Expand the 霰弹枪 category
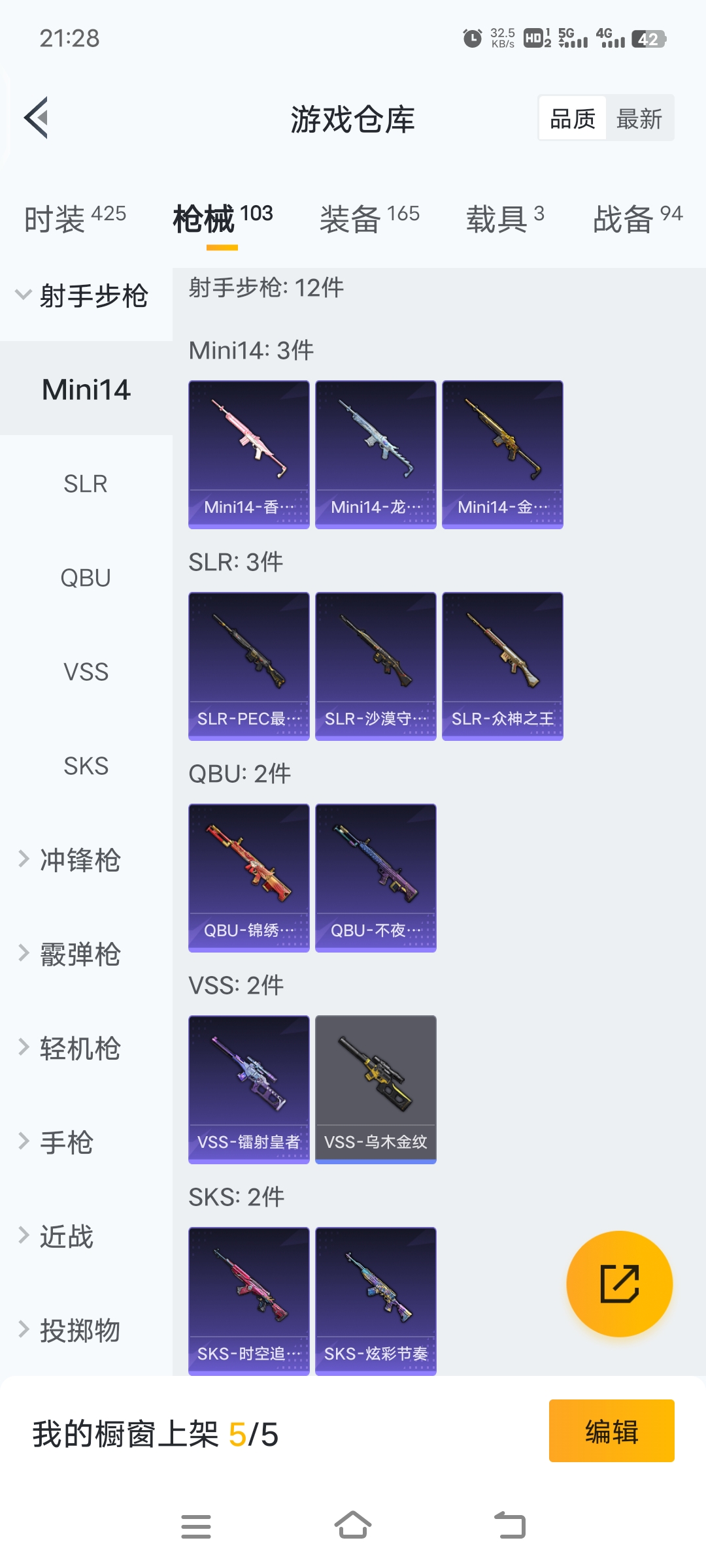 78,954
